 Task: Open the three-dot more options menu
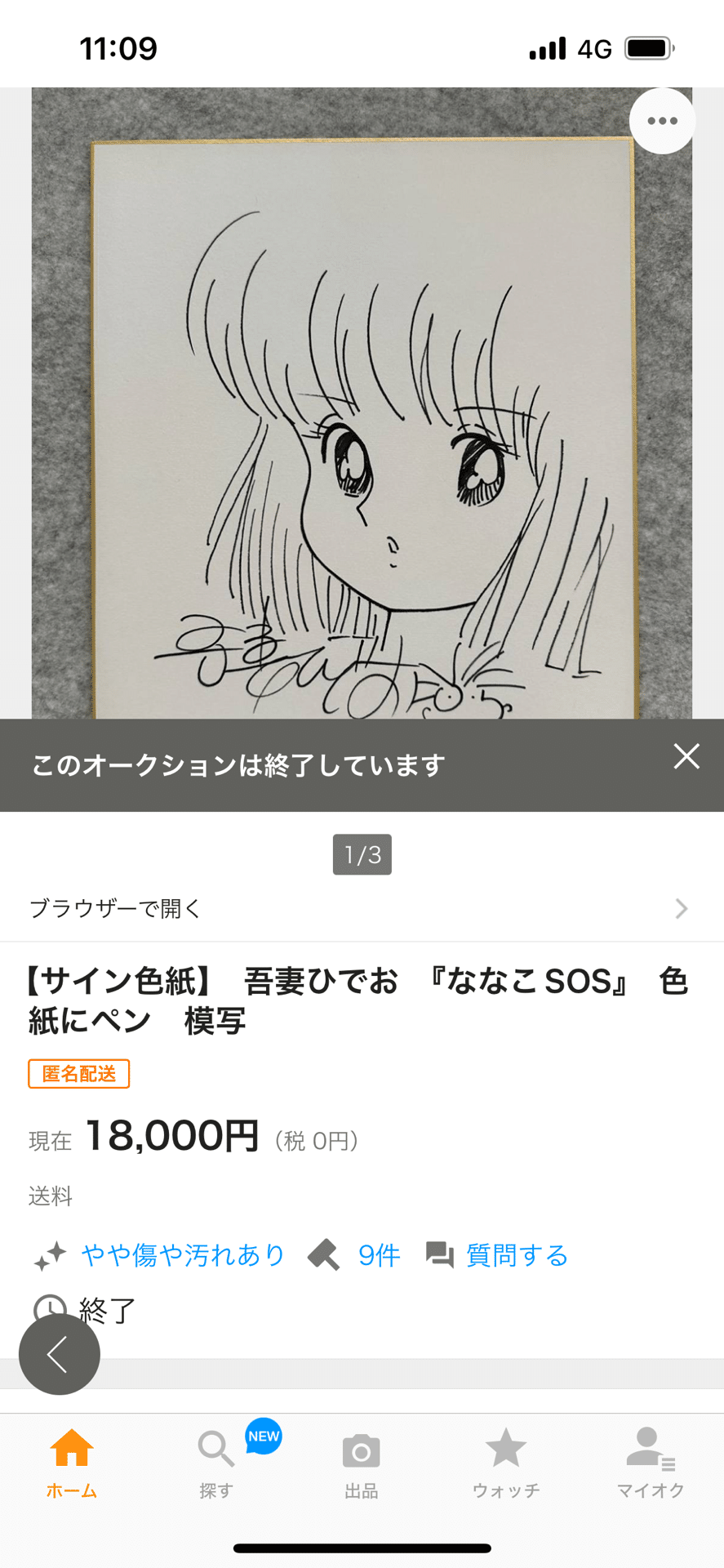coord(661,120)
